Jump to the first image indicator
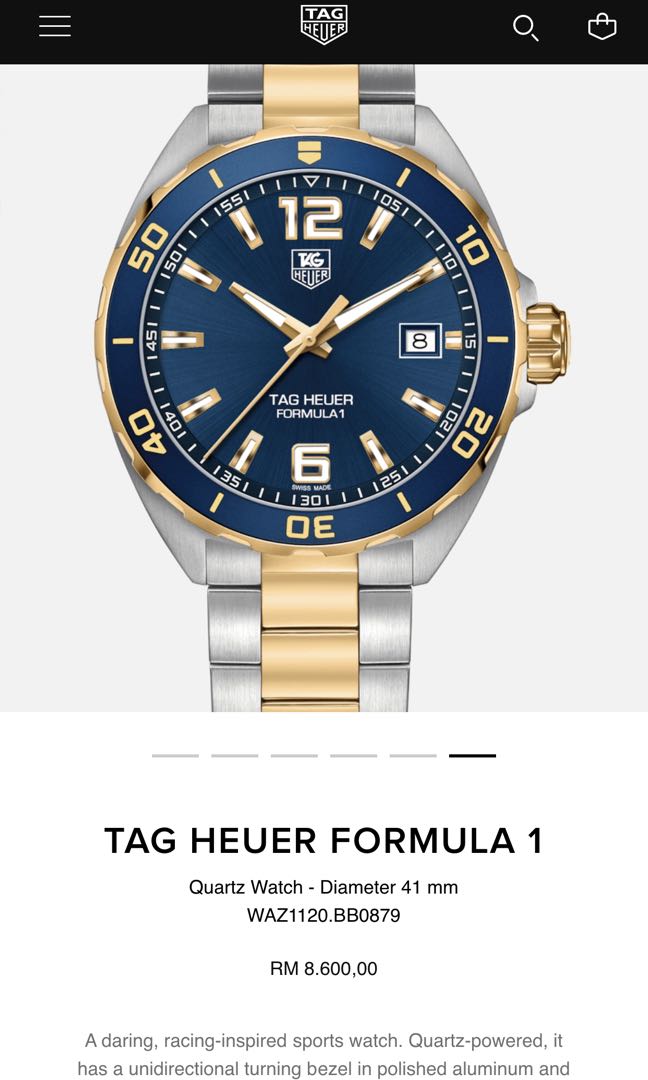The image size is (648, 1080). [x=175, y=756]
